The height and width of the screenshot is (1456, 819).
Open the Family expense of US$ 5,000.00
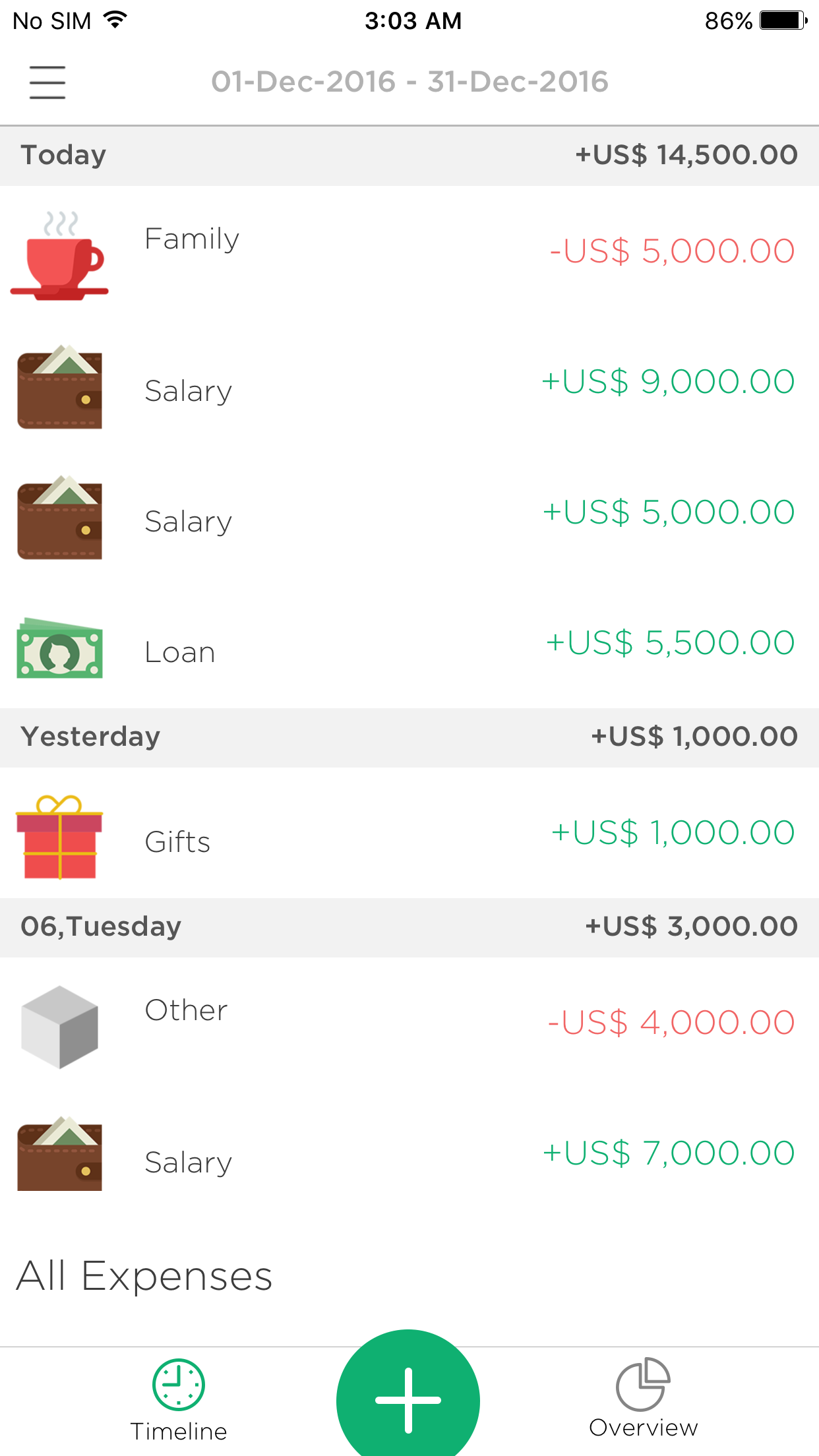pos(409,252)
